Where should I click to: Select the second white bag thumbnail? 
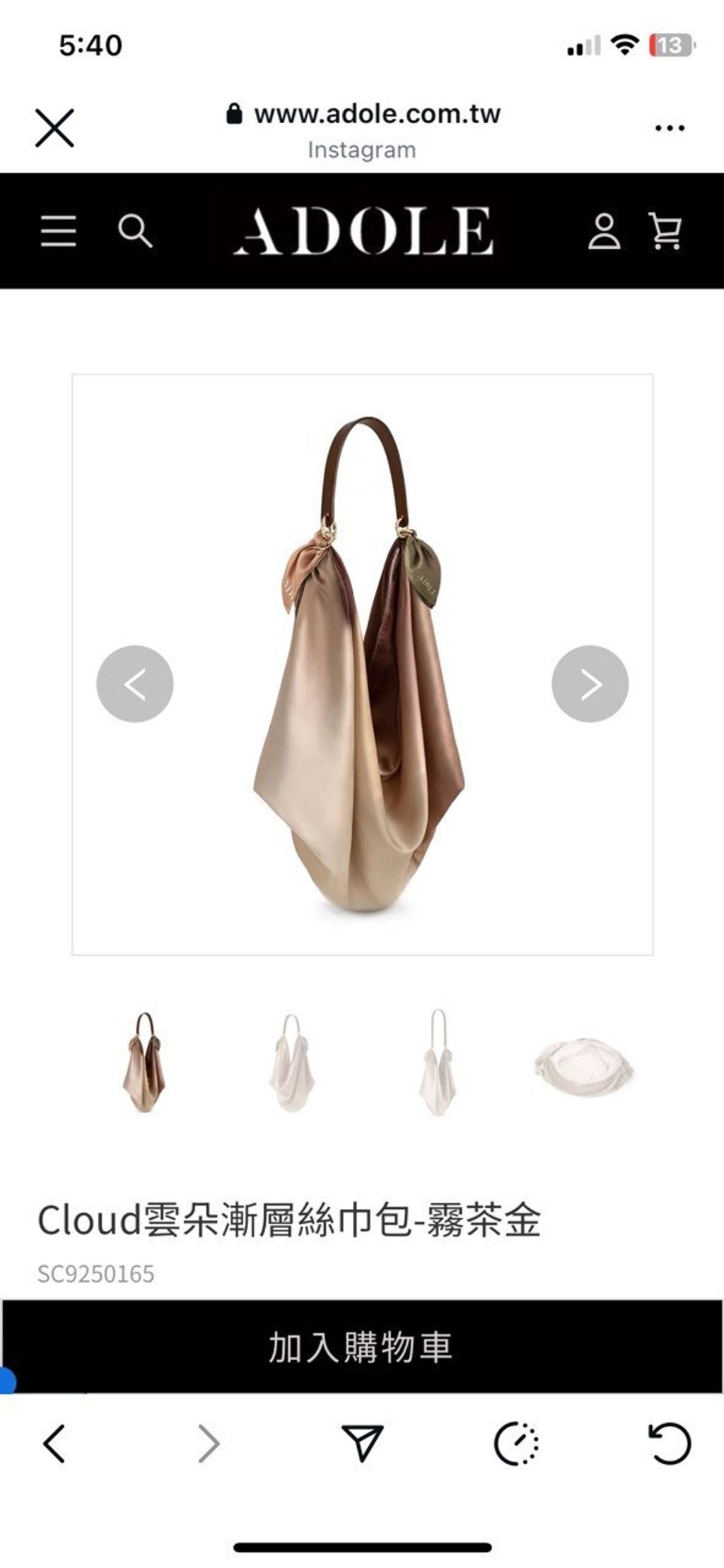(x=291, y=1063)
